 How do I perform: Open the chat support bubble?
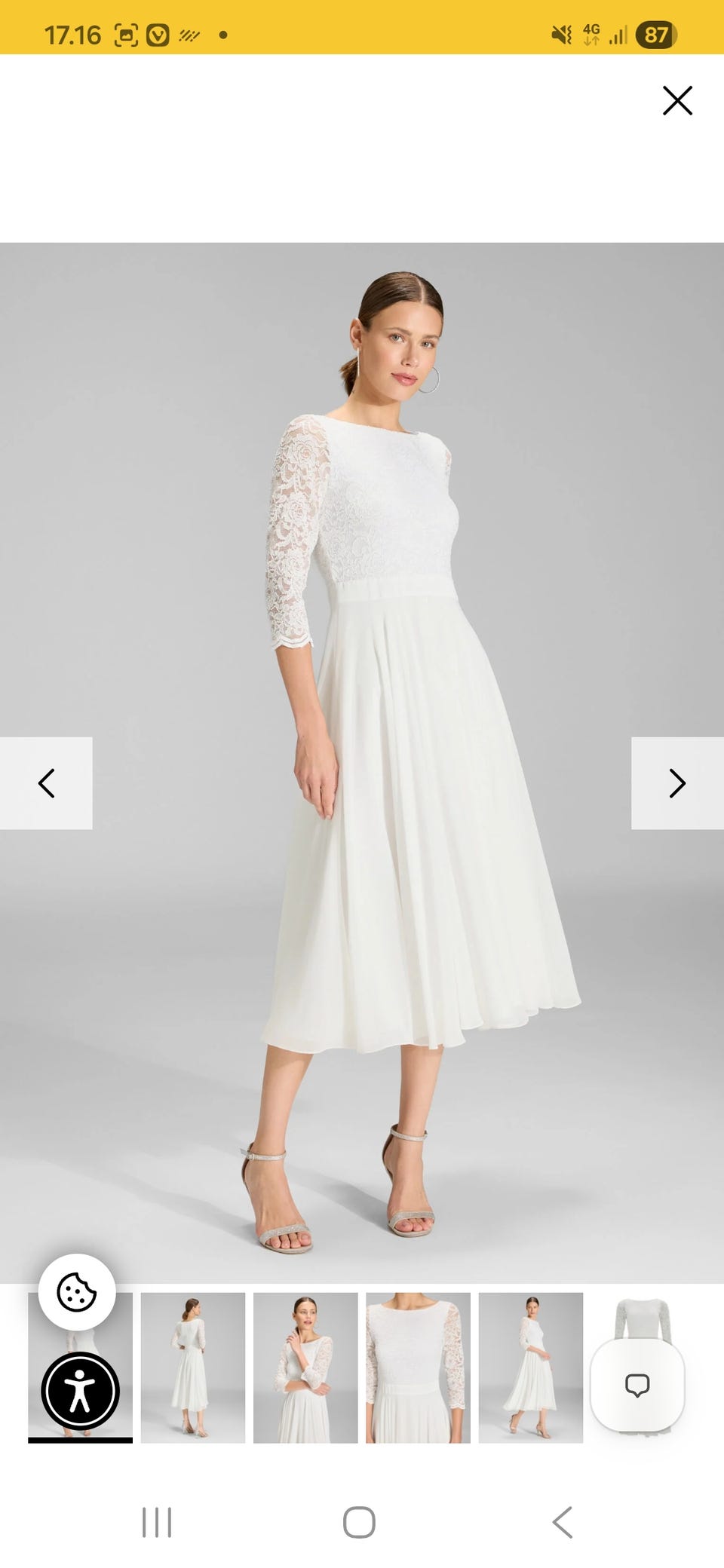coord(637,1385)
